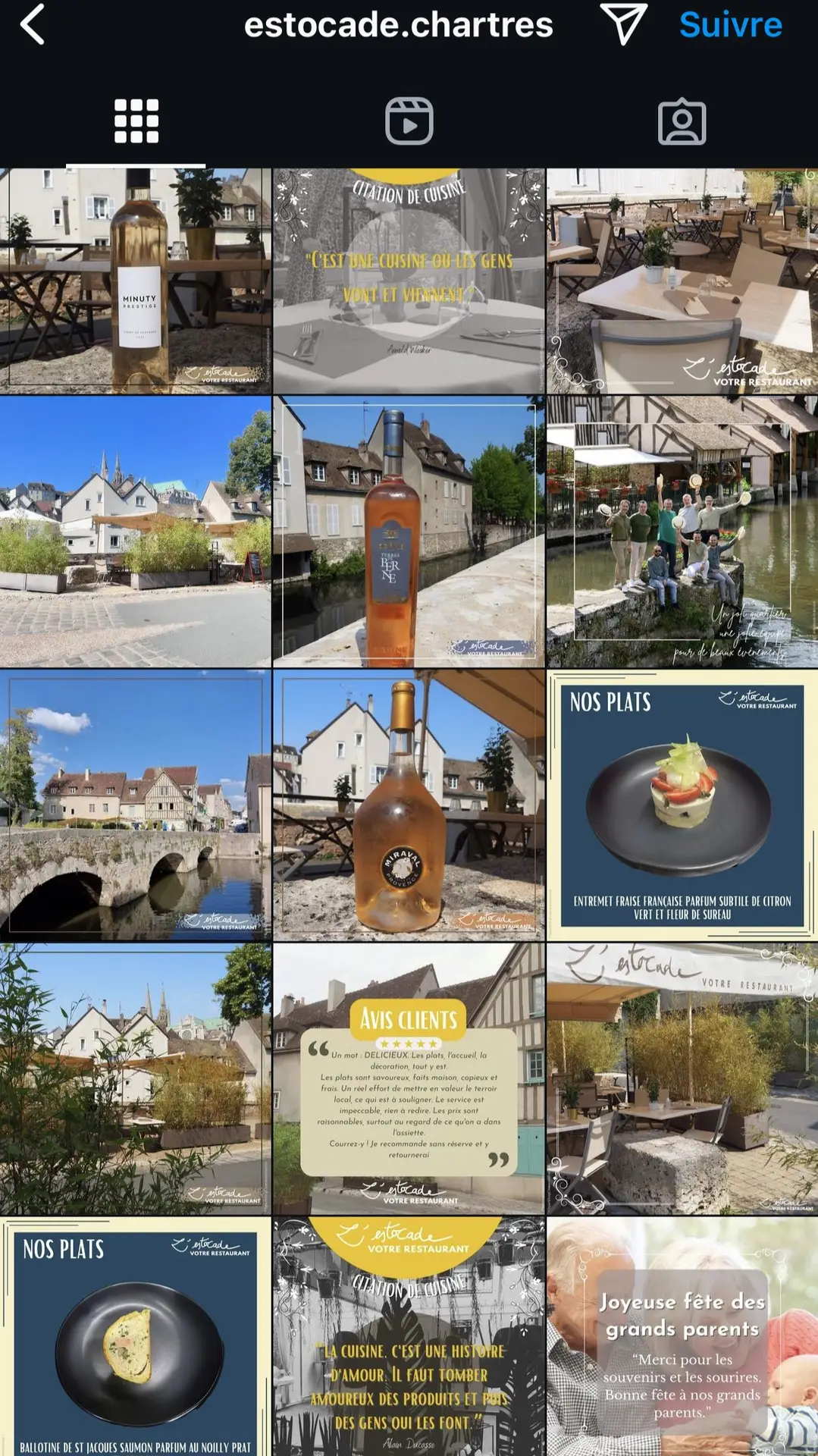Open the Ballotine de St Jacques post
This screenshot has width=818, height=1456.
click(136, 1336)
